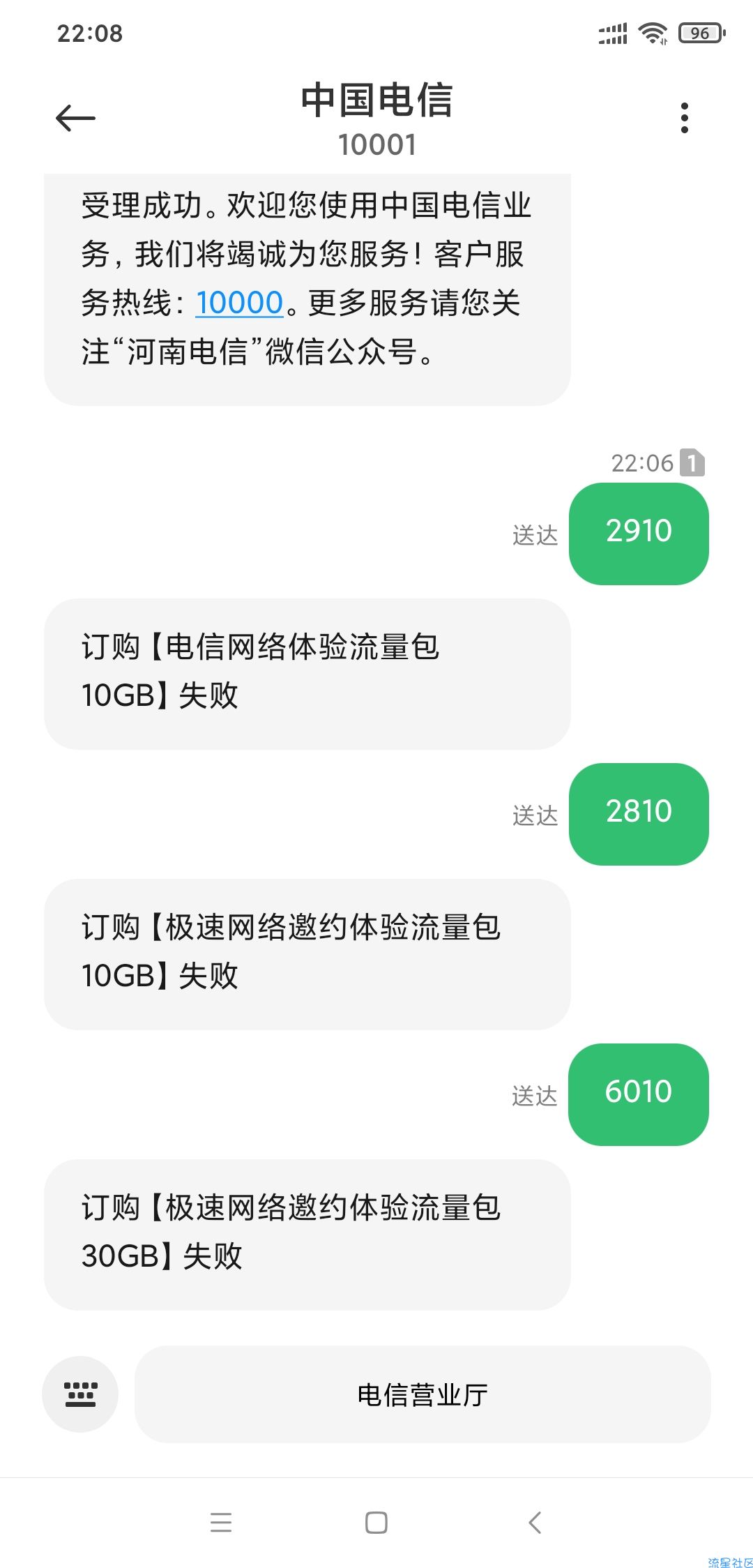
Task: Go back using the top-left arrow
Action: pyautogui.click(x=75, y=117)
